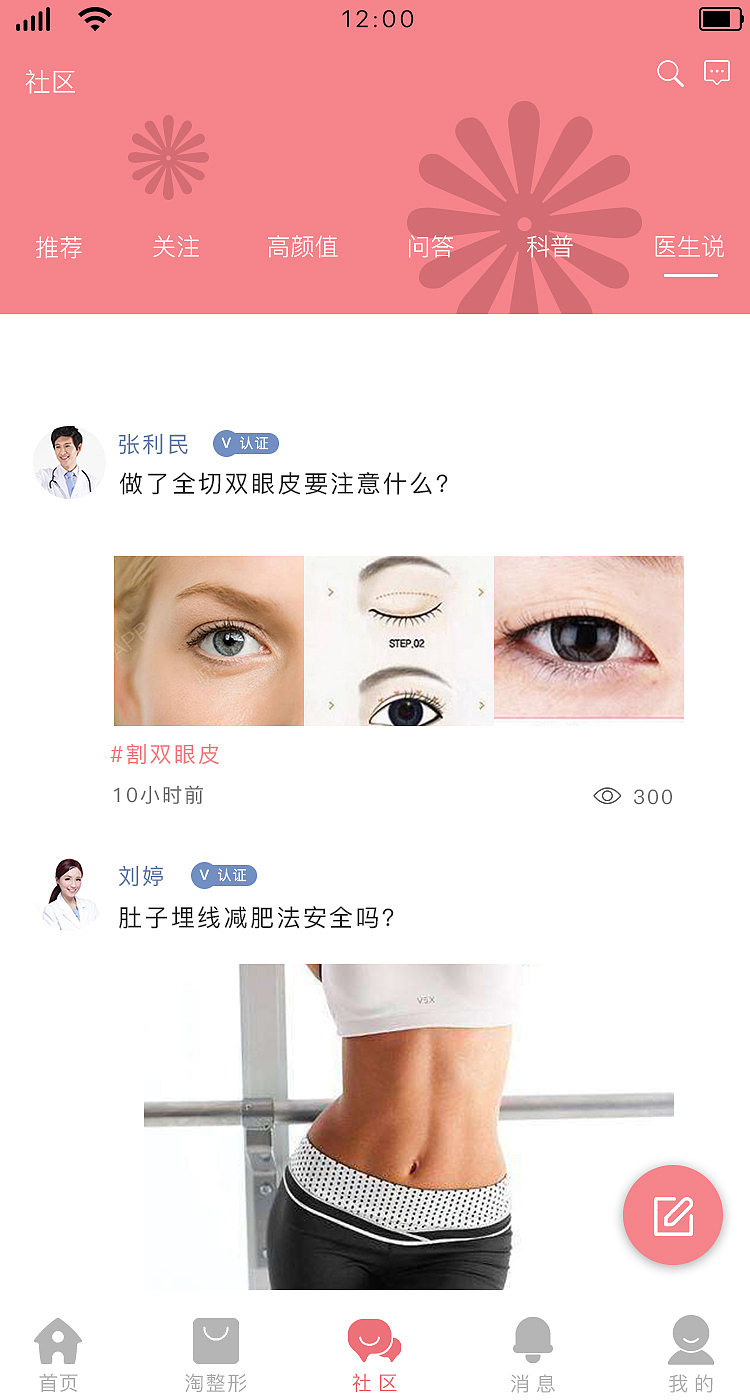Tap the 认证 verification badge next to 刘婷
The width and height of the screenshot is (750, 1400).
point(223,875)
